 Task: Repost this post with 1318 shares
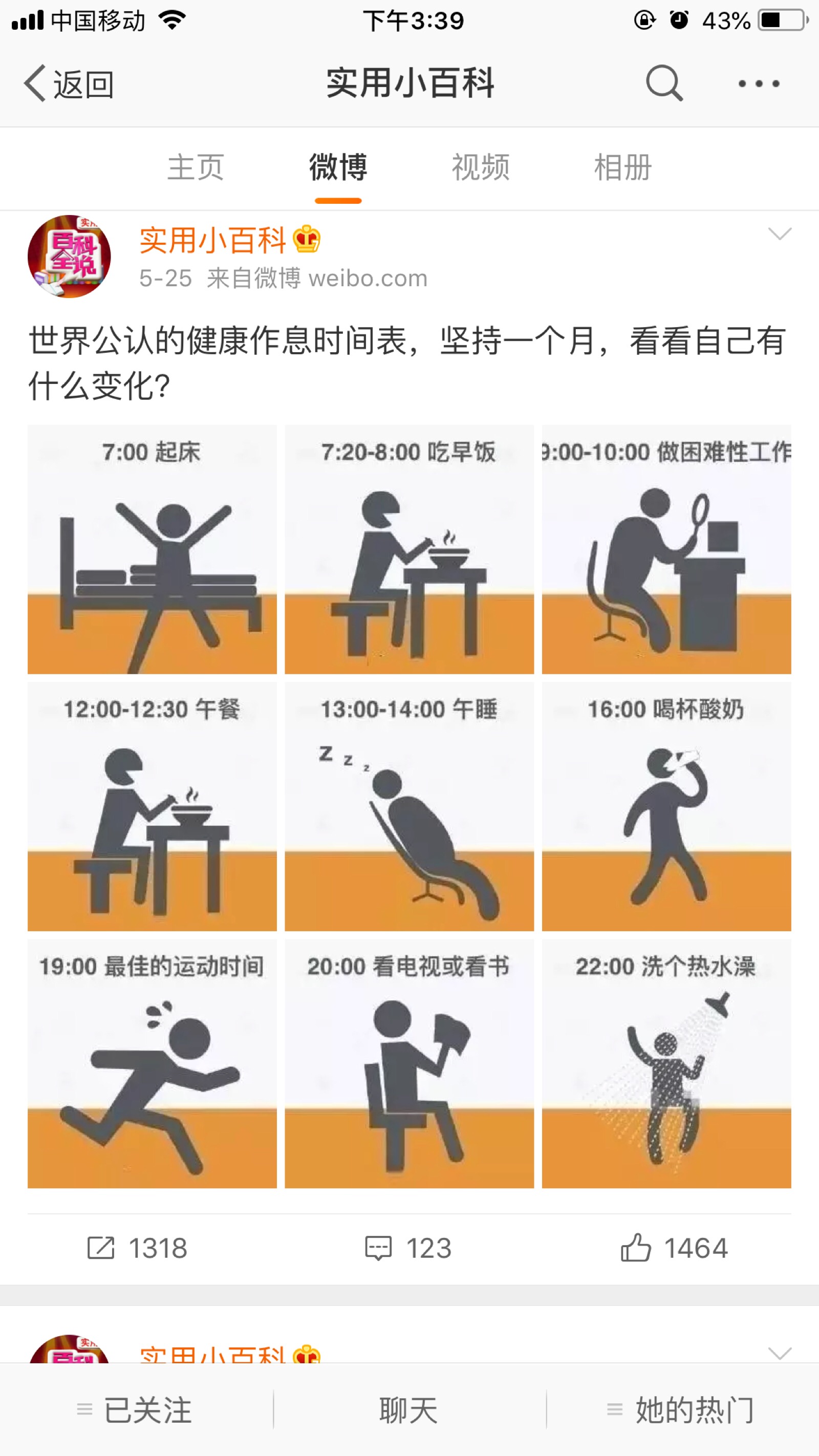coord(137,1248)
